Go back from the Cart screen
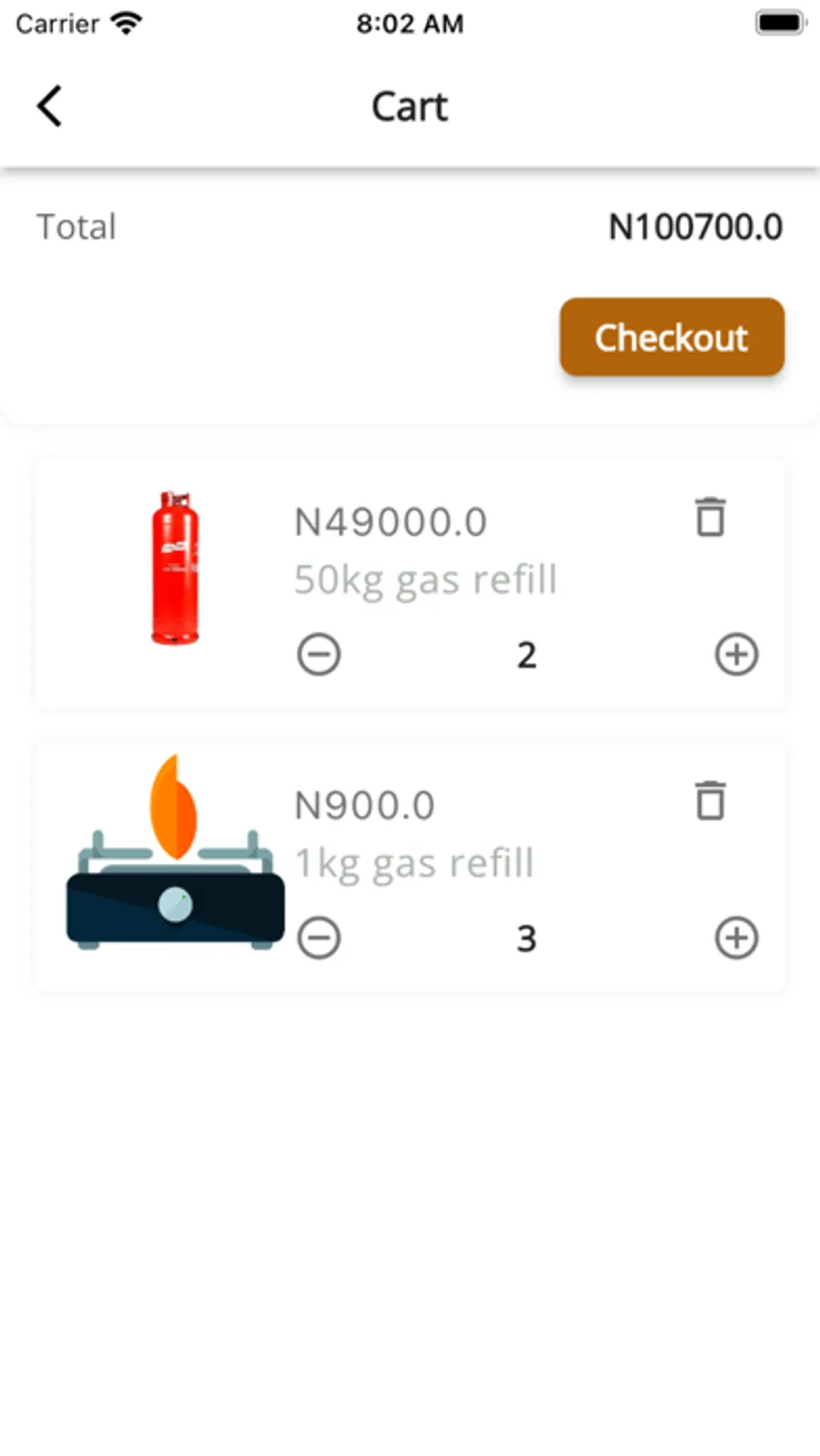Viewport: 820px width, 1456px height. 50,106
